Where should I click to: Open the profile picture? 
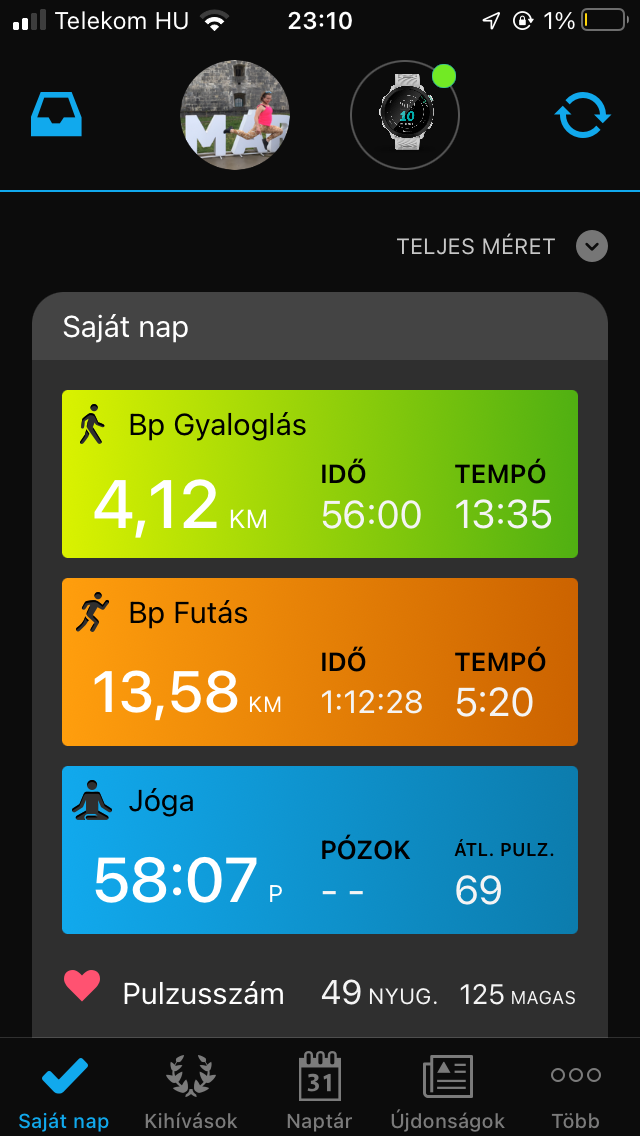[235, 115]
